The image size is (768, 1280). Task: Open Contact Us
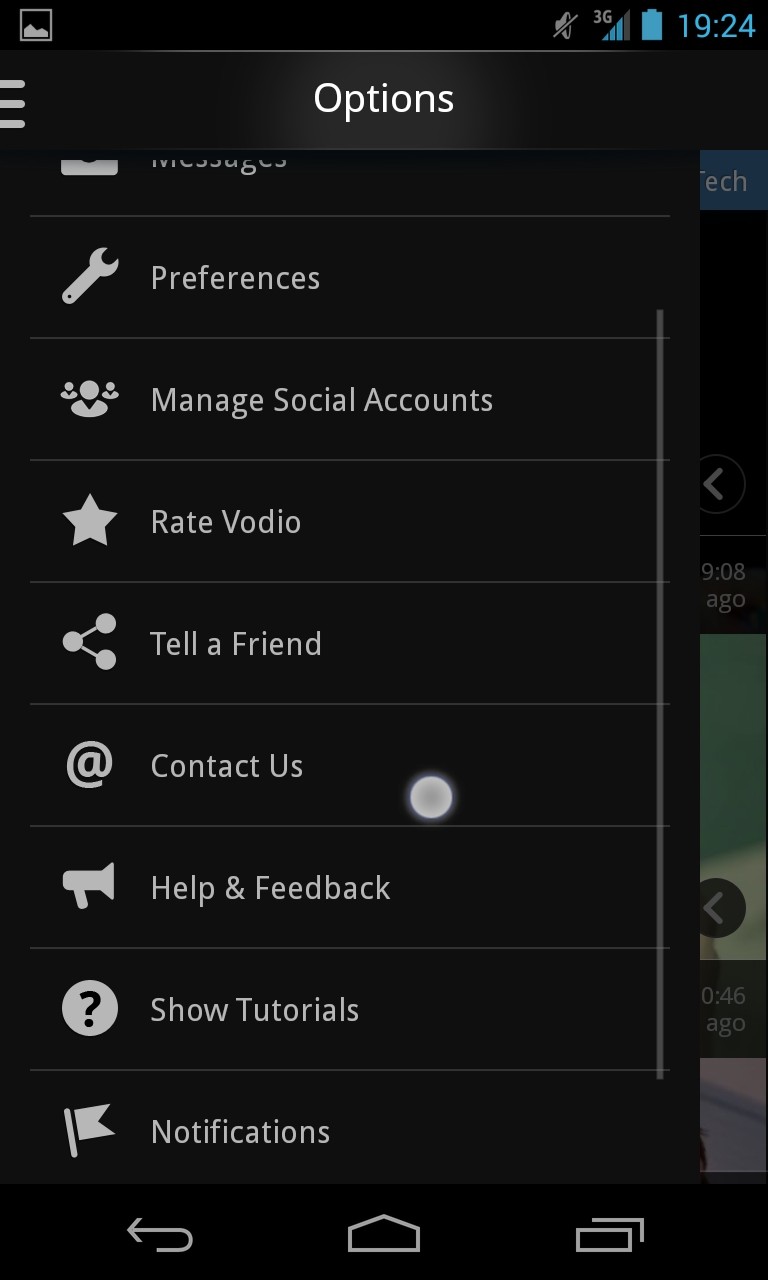pos(226,766)
